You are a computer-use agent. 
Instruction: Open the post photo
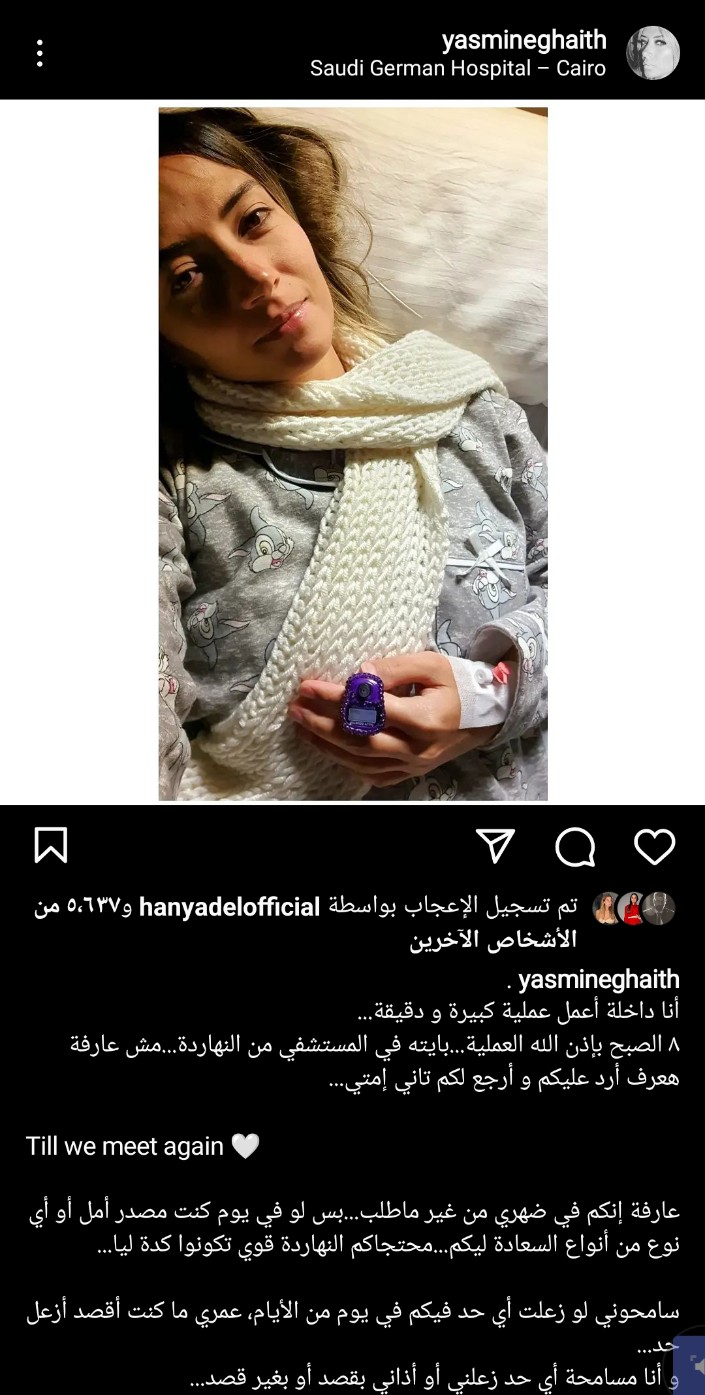click(353, 453)
